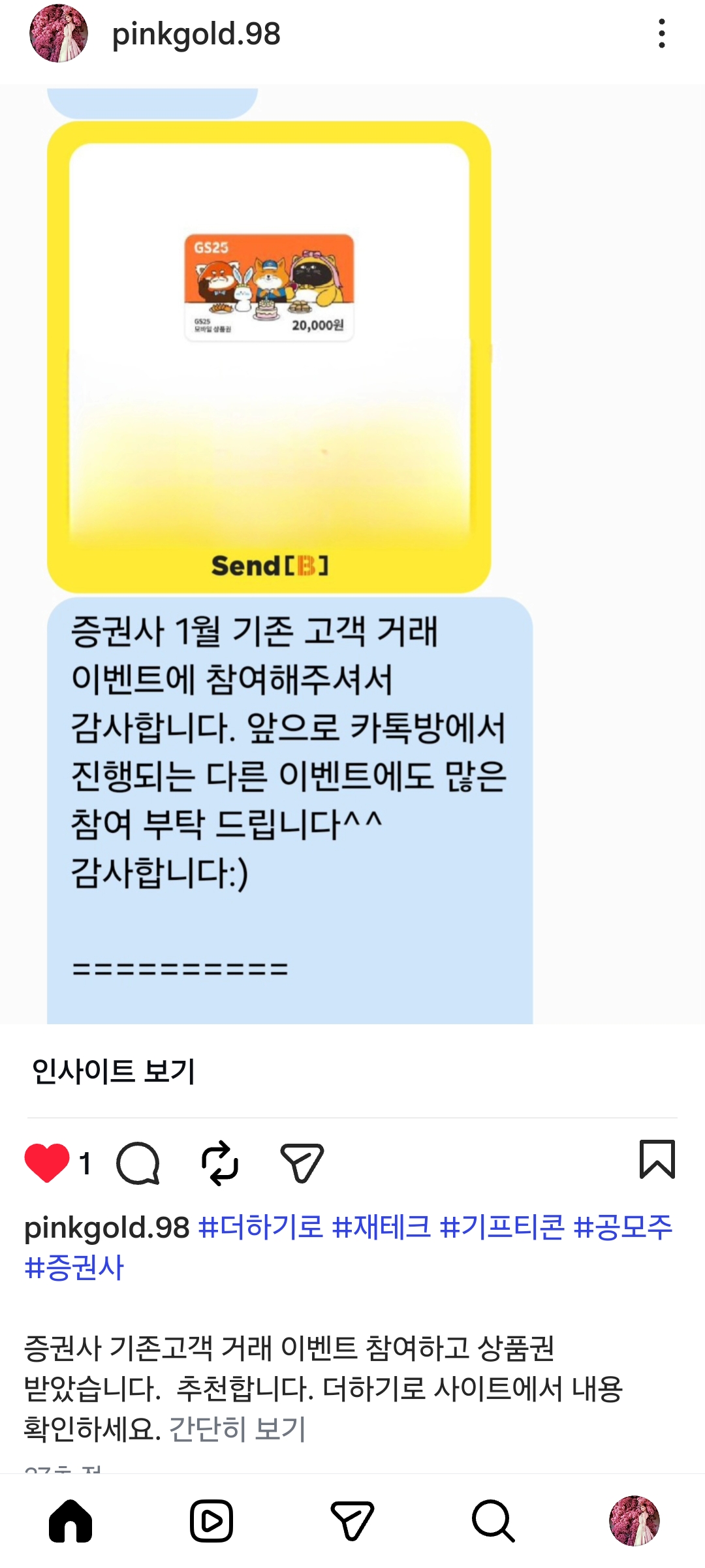Save the post with the bookmark icon
705x1568 pixels.
657,1159
